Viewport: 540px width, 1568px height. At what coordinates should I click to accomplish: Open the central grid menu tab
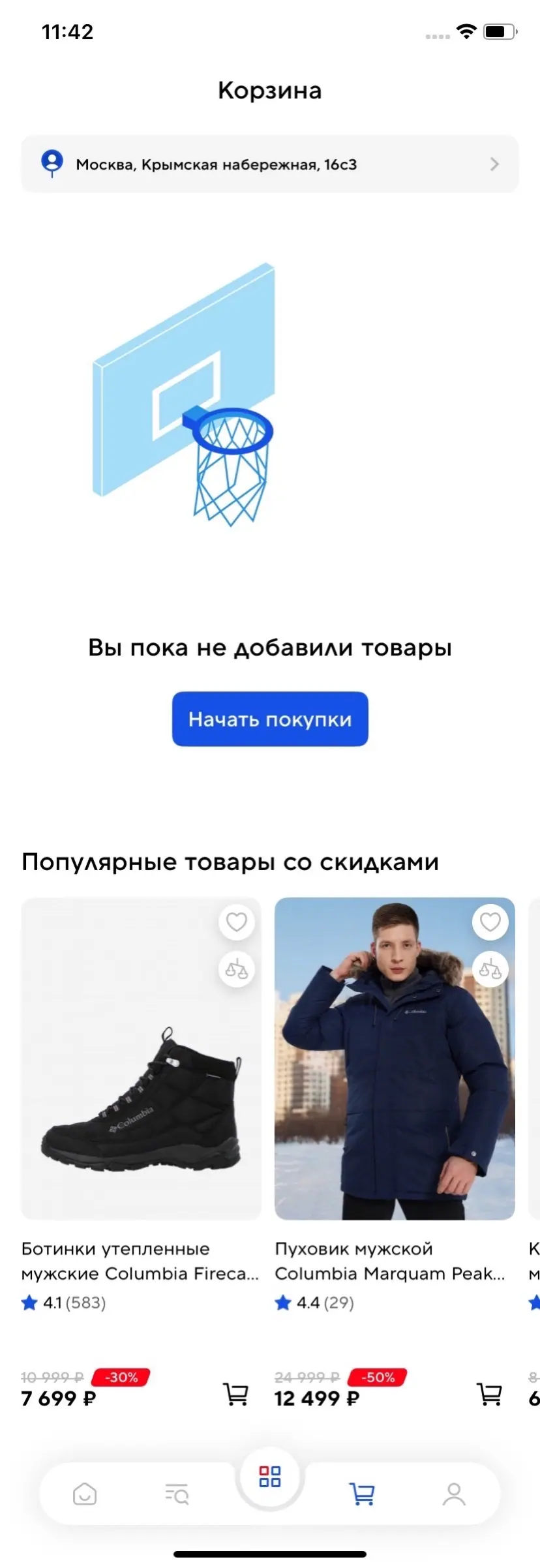point(270,1477)
